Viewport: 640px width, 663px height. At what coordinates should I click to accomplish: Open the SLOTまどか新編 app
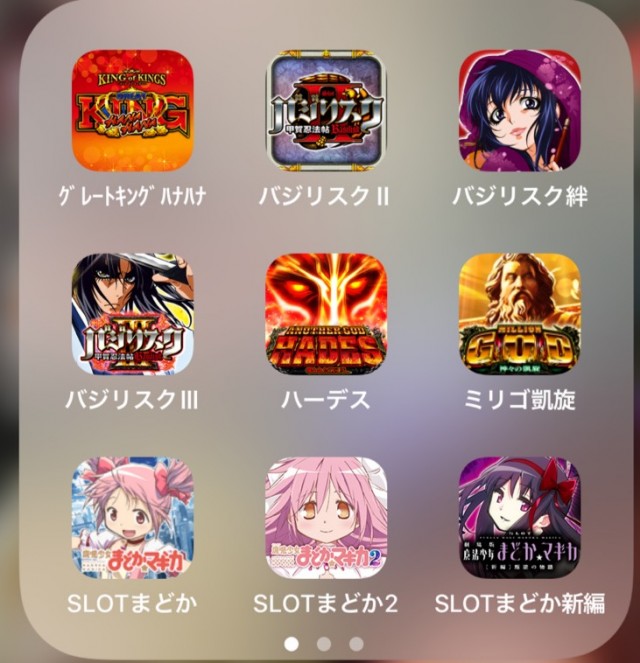coord(518,518)
